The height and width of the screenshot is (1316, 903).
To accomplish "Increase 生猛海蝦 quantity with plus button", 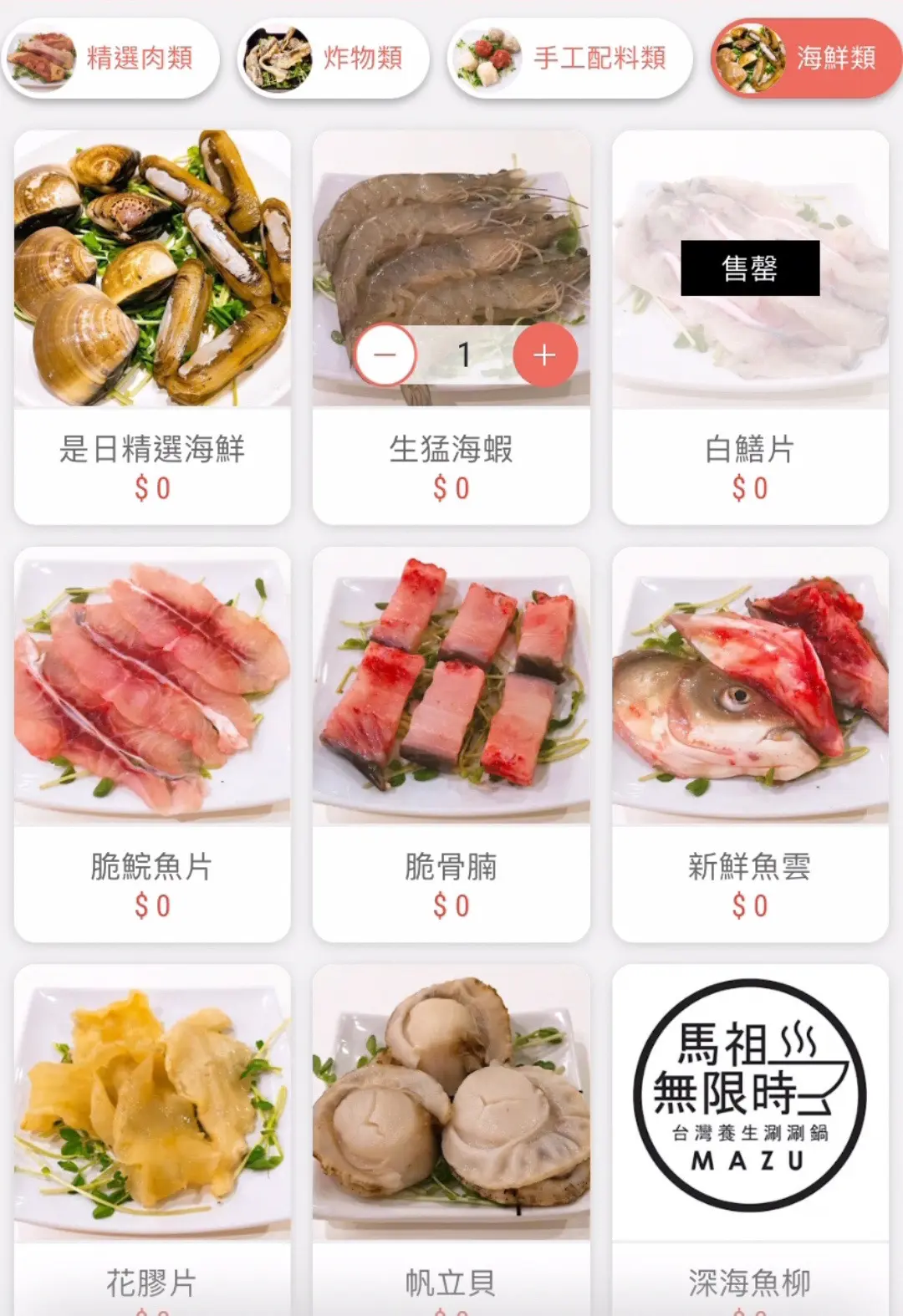I will [x=544, y=355].
